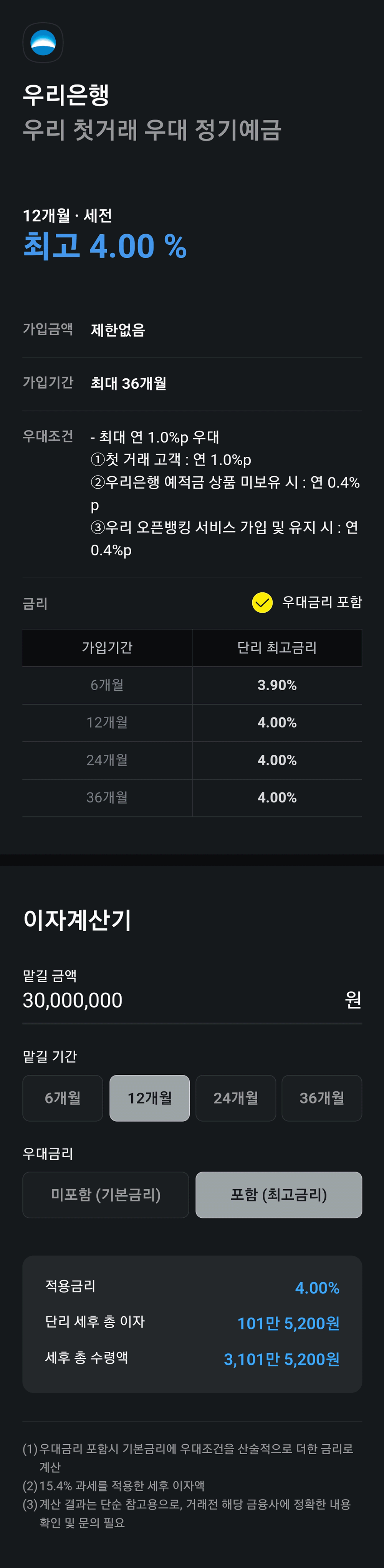Image resolution: width=384 pixels, height=1568 pixels.
Task: Select 6개월 as the deposit period
Action: [x=63, y=1097]
